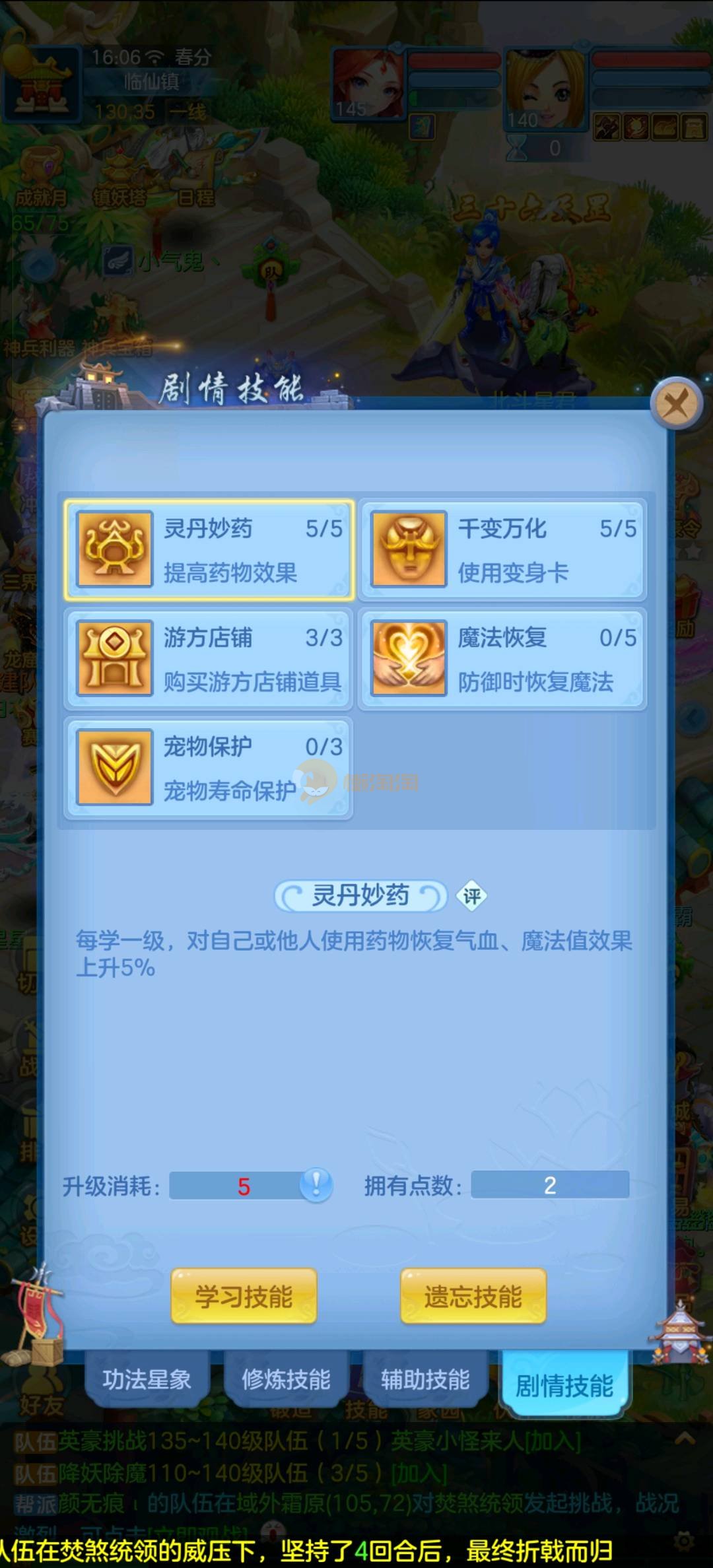Switch to the 功法星象 tab

pyautogui.click(x=147, y=1380)
